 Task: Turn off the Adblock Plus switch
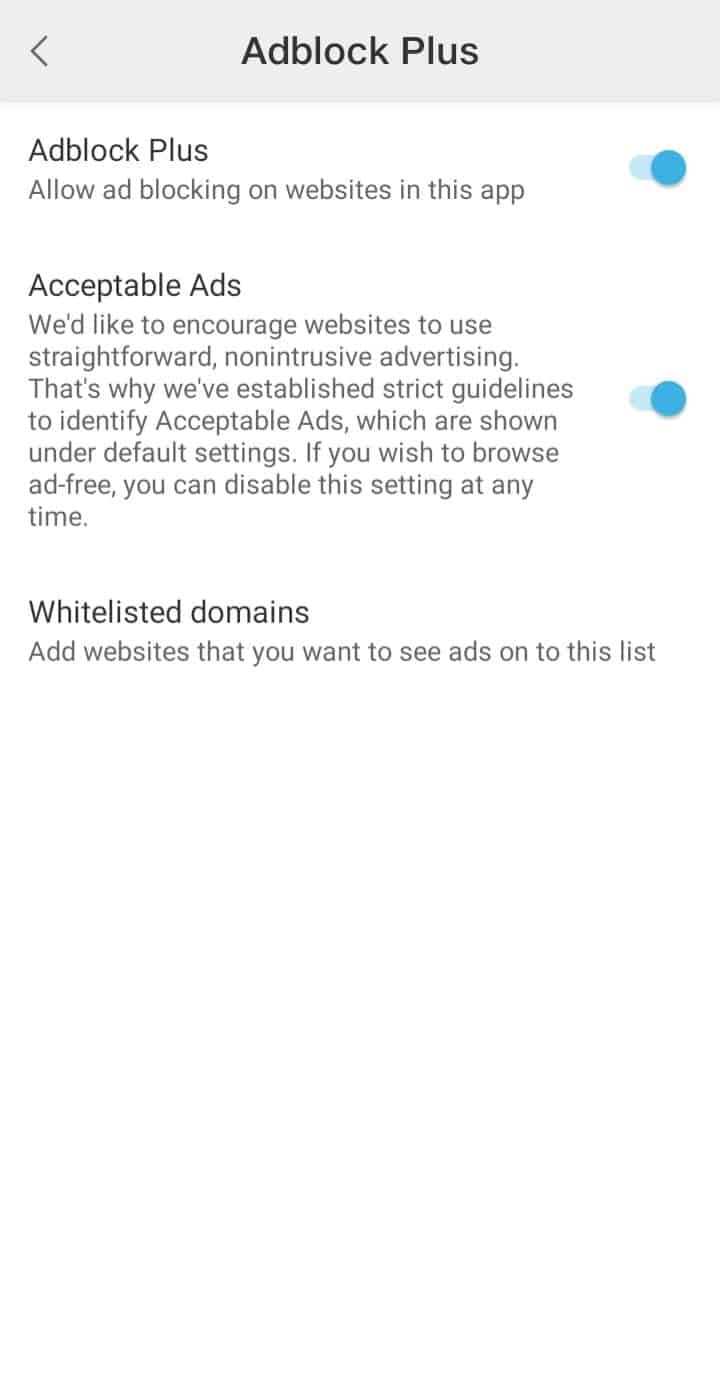click(x=658, y=168)
